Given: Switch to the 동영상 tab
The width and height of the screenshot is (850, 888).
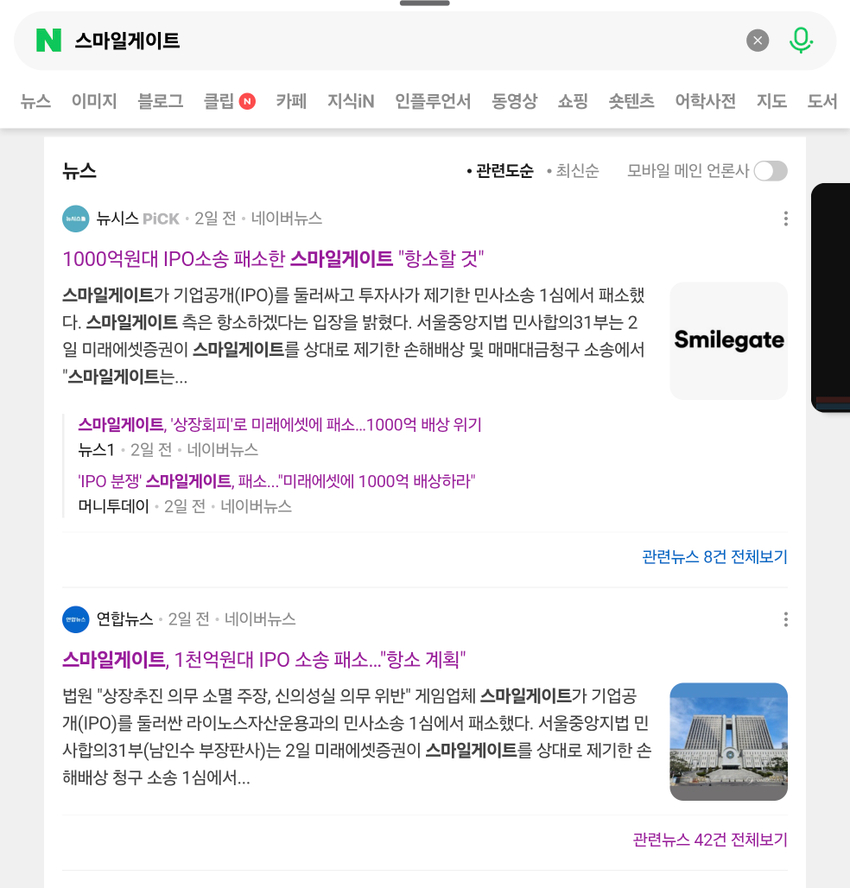Looking at the screenshot, I should 514,101.
